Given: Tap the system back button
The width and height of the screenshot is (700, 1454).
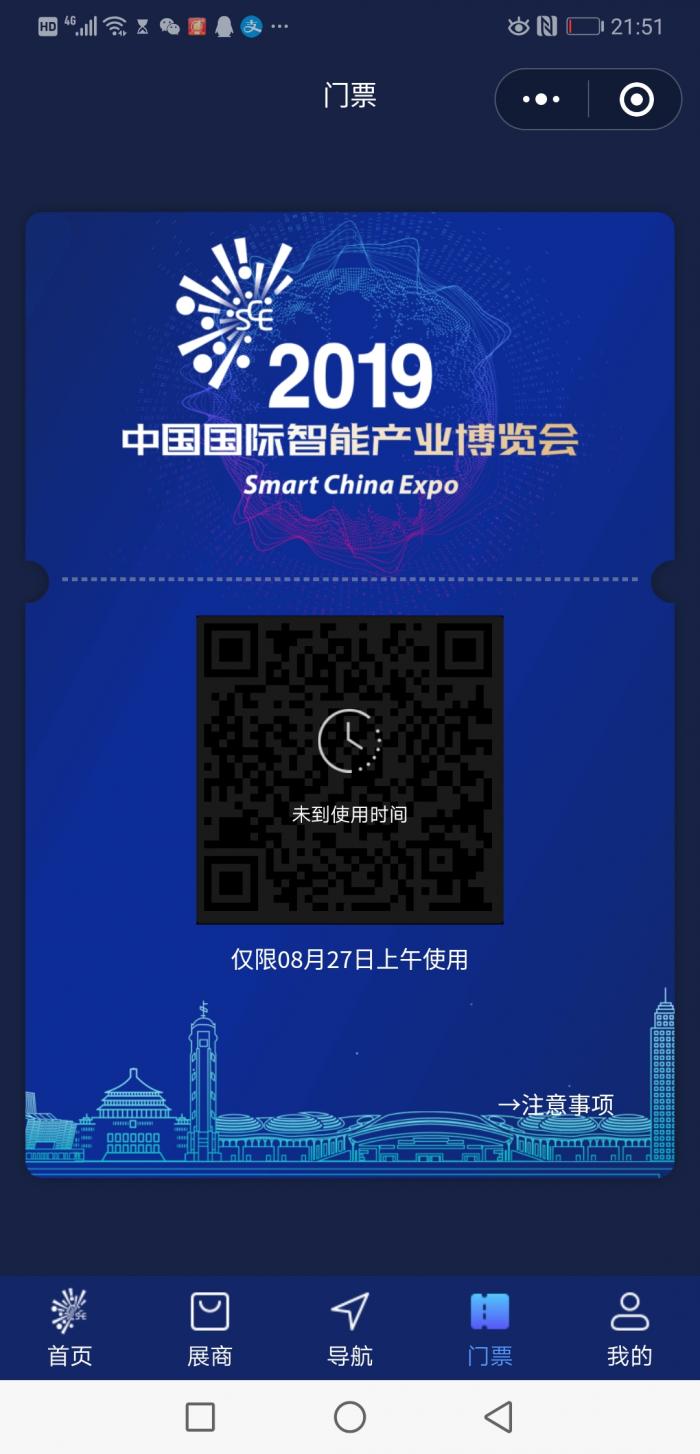Looking at the screenshot, I should coord(498,1416).
